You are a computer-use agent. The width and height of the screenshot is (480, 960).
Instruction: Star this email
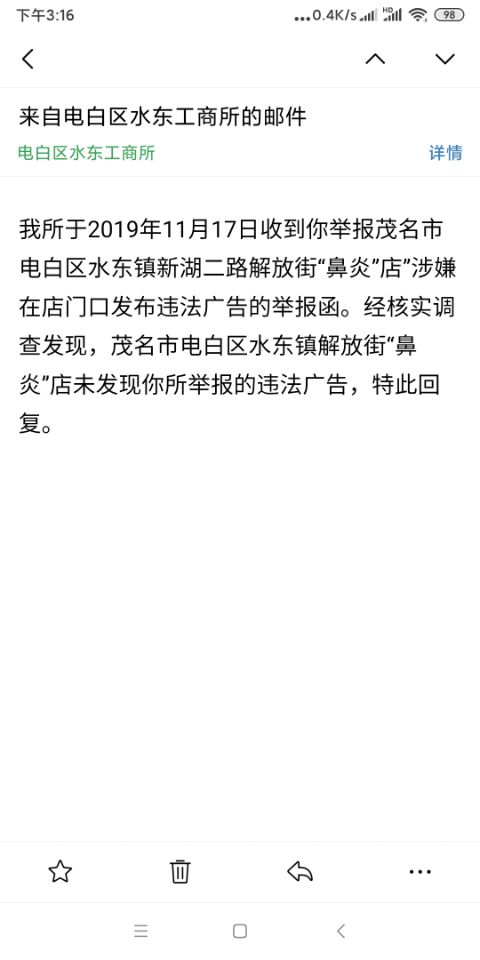tap(60, 871)
